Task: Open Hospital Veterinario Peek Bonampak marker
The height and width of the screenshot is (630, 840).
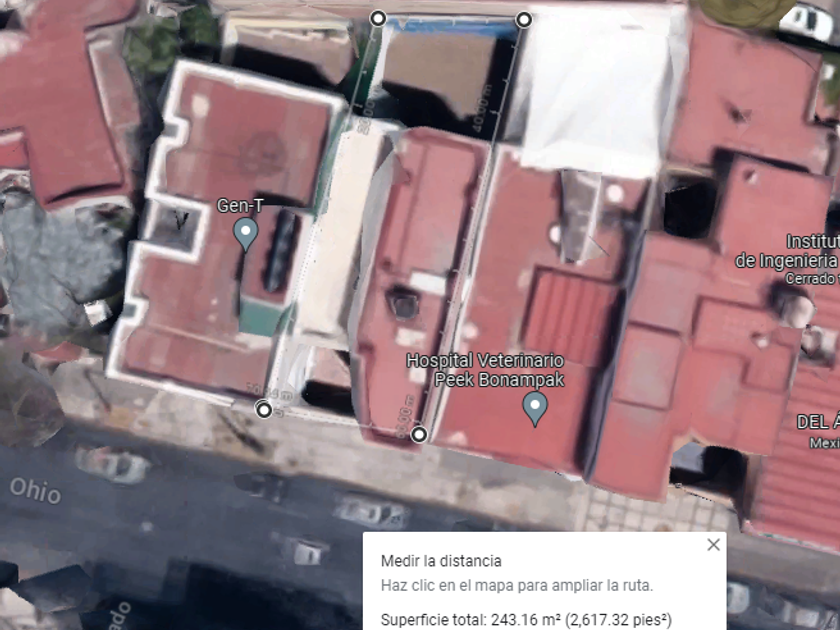Action: tap(535, 409)
